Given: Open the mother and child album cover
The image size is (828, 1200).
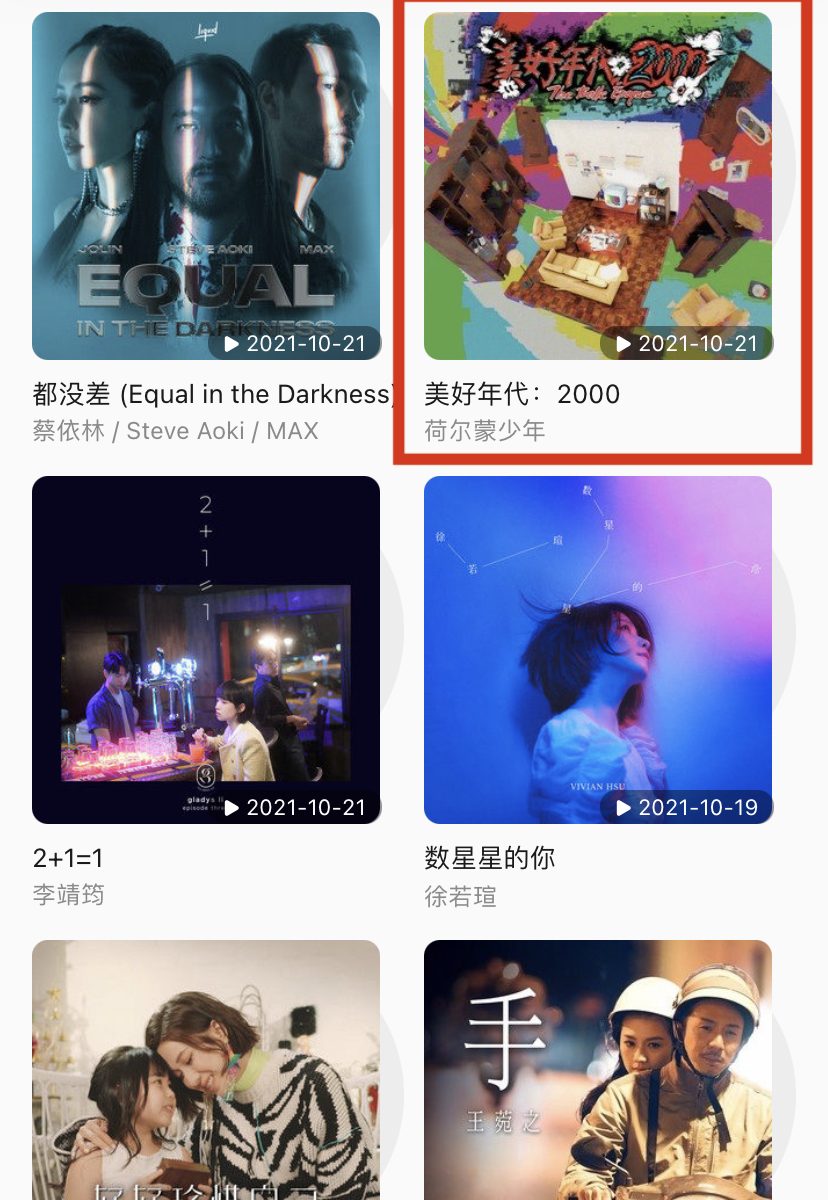Looking at the screenshot, I should coord(206,1070).
